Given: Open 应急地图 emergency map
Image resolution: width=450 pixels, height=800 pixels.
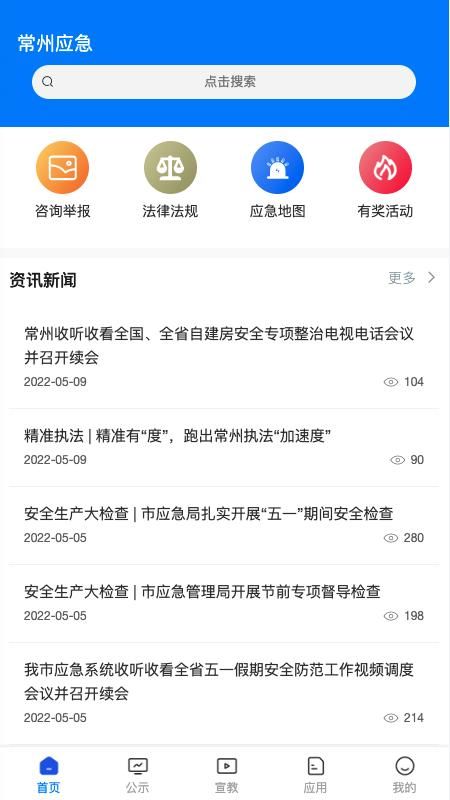Looking at the screenshot, I should point(278,180).
